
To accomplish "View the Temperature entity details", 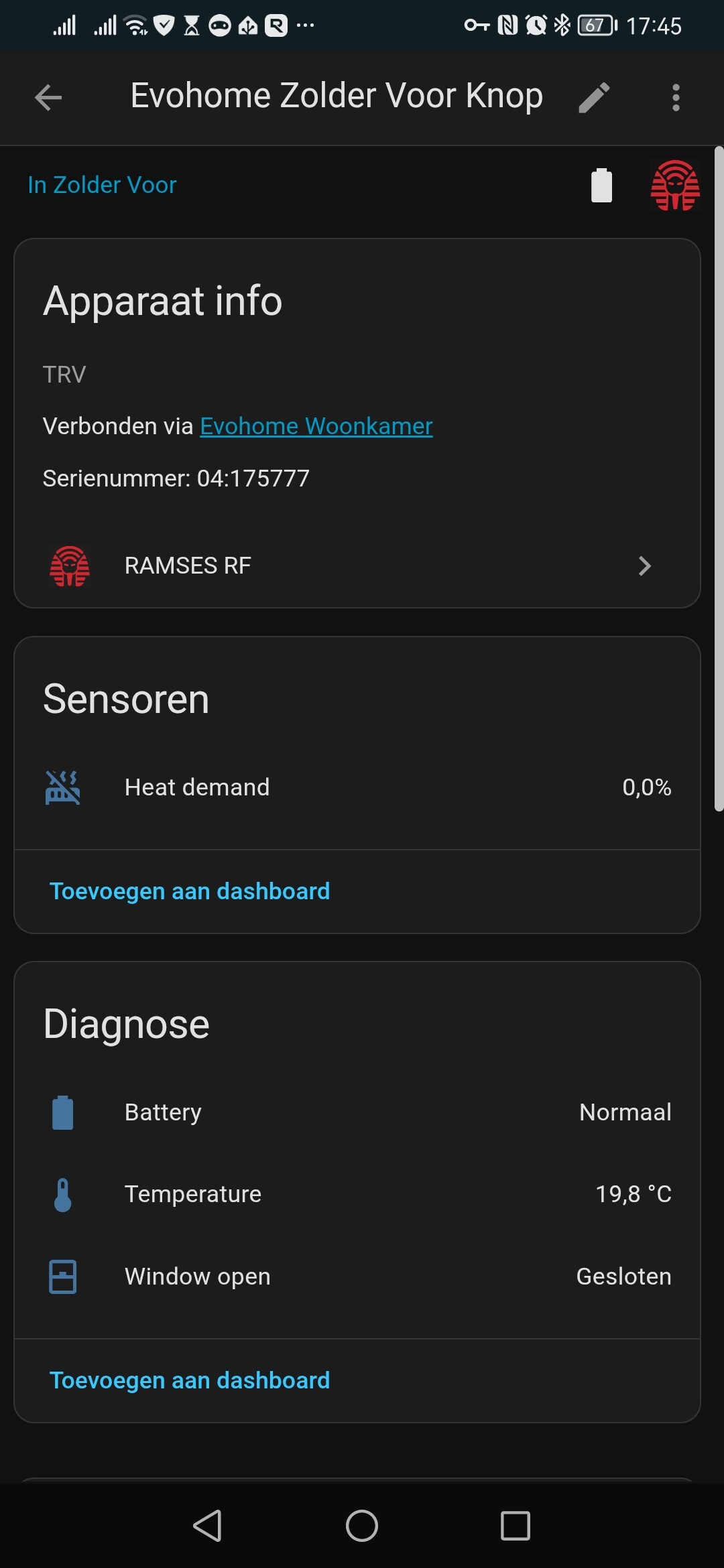I will [x=357, y=1194].
